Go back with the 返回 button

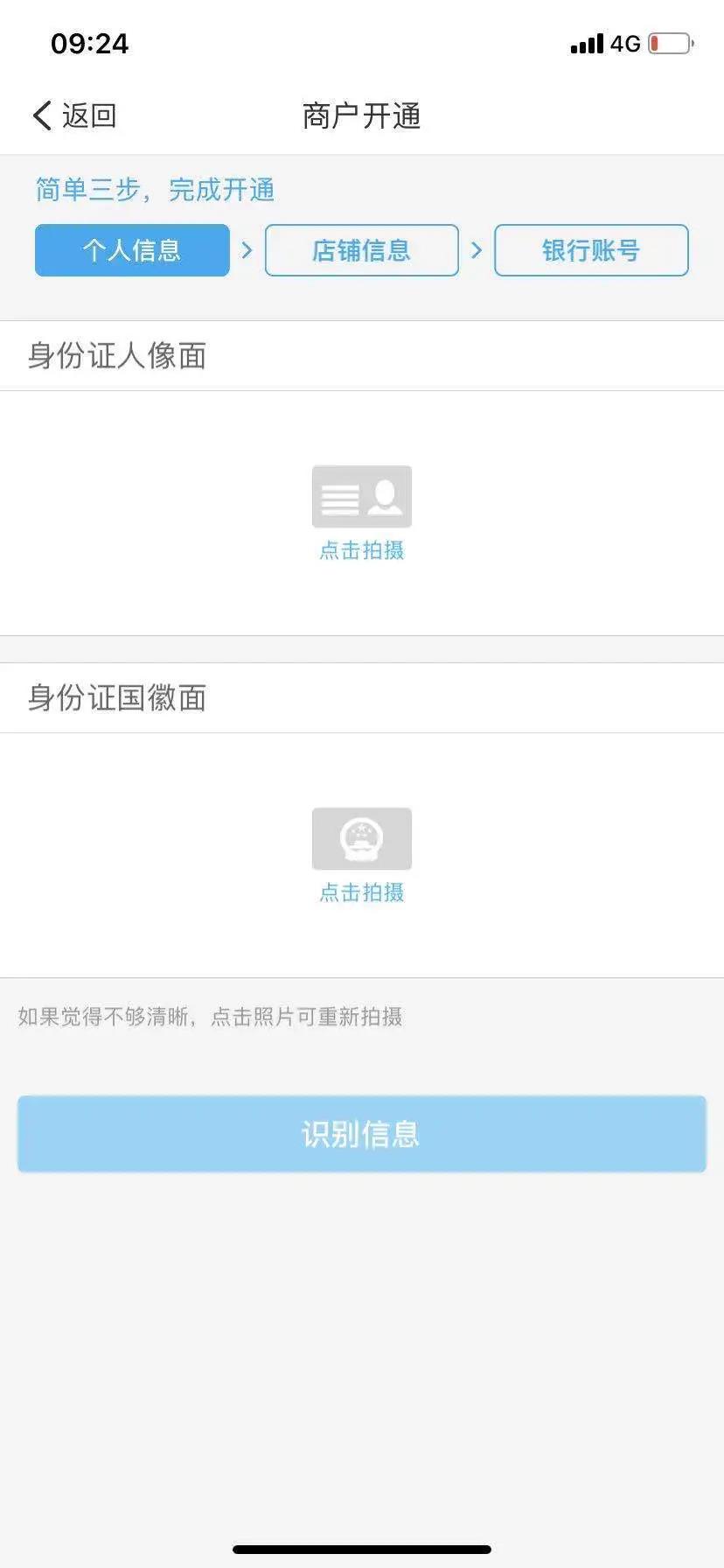[x=75, y=115]
